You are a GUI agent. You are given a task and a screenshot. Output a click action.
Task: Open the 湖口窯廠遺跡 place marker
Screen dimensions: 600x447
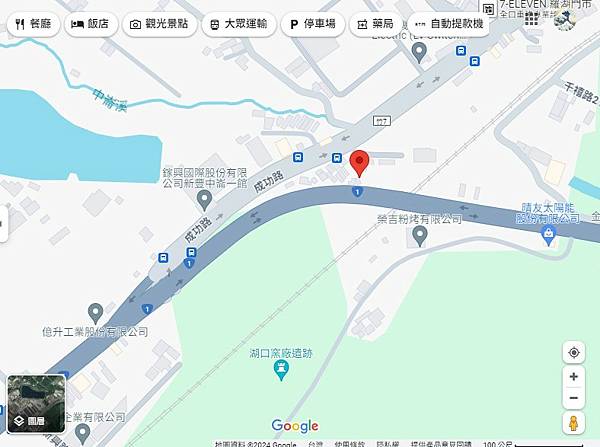[283, 371]
